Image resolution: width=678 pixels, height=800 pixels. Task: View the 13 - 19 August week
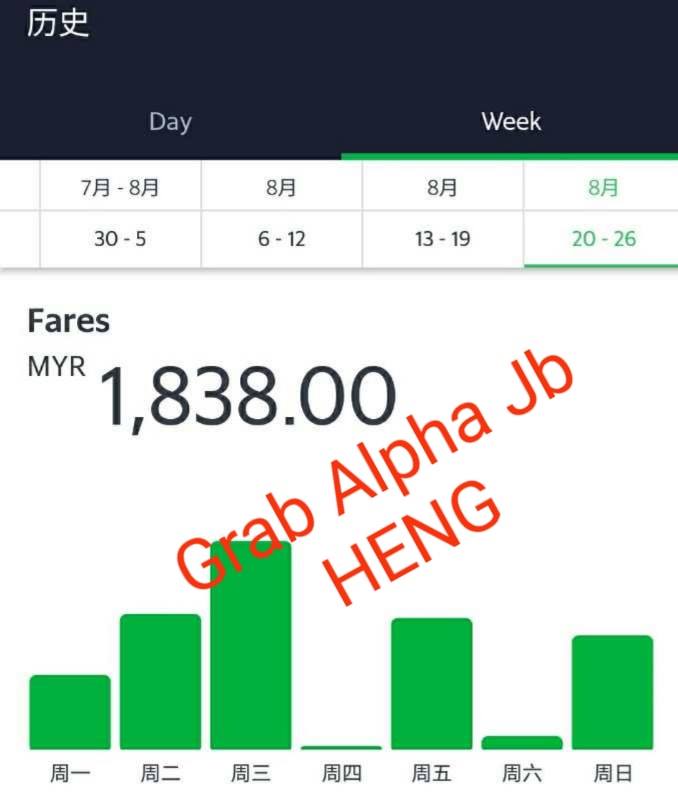pos(443,214)
